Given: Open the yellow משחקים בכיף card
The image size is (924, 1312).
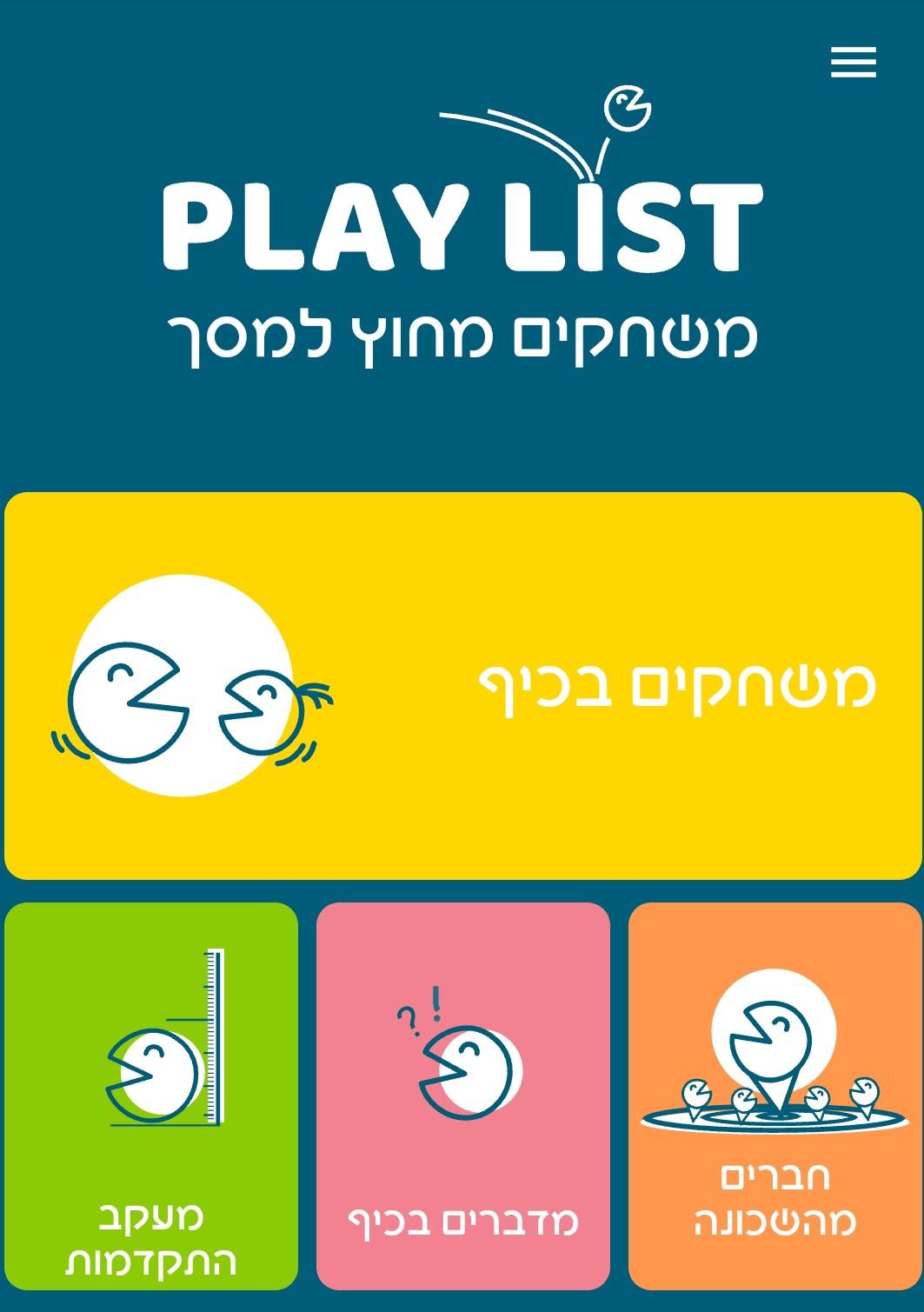Looking at the screenshot, I should (x=462, y=686).
